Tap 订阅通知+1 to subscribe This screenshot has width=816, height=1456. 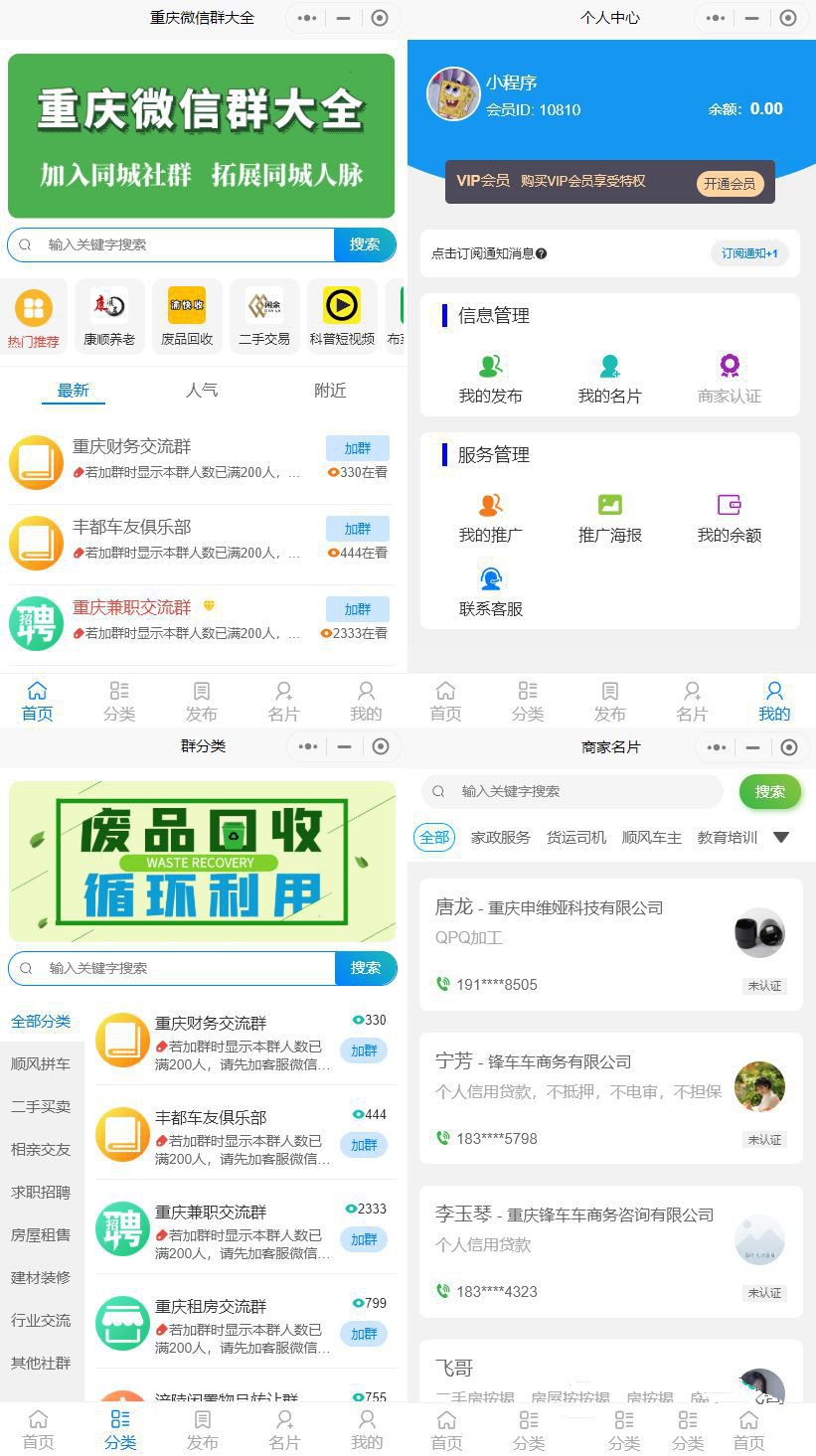point(748,253)
